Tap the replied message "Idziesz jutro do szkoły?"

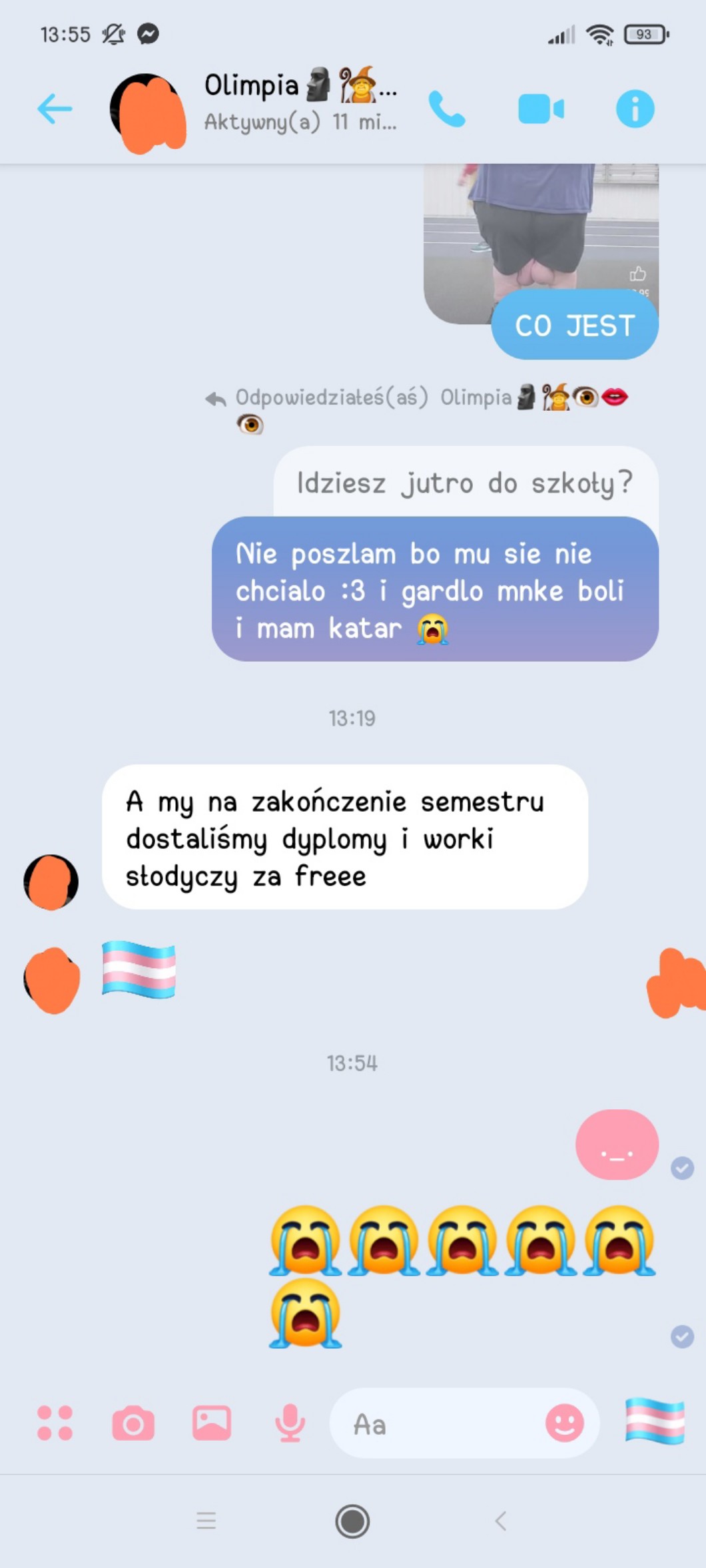coord(466,482)
